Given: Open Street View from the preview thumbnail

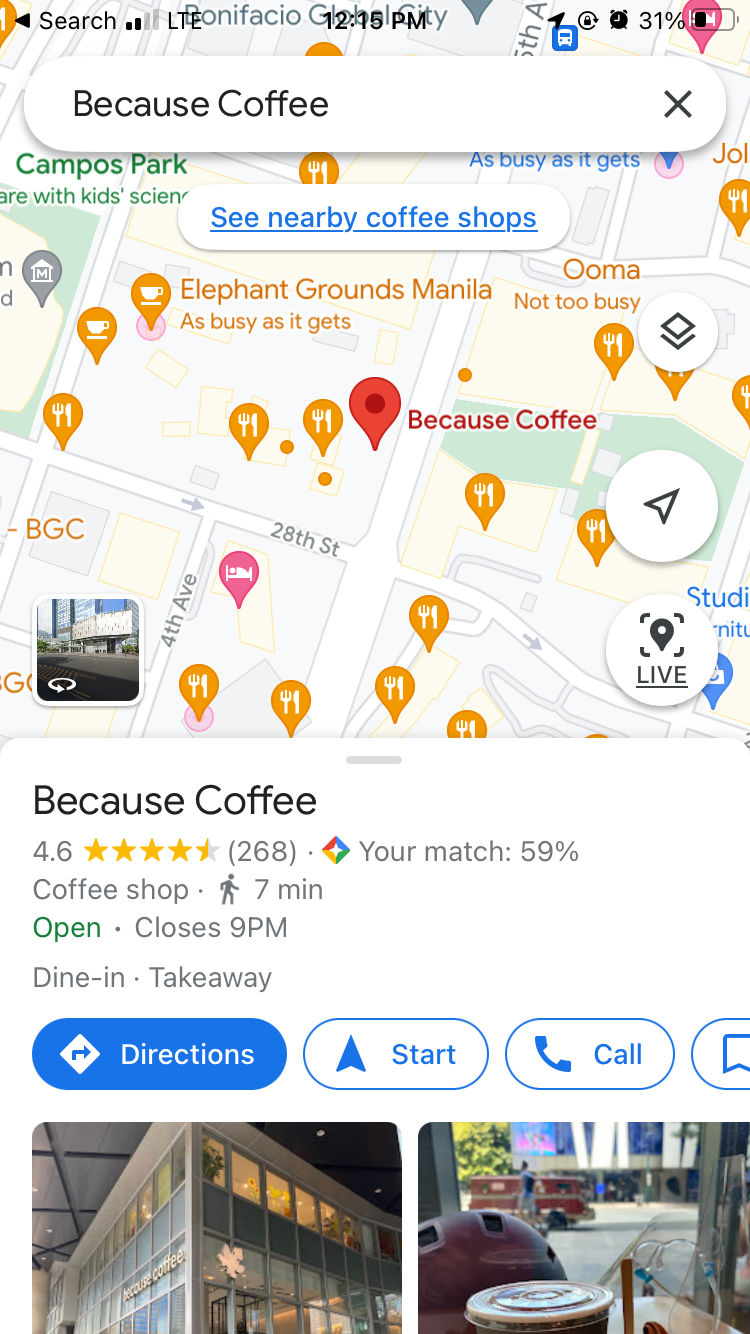Looking at the screenshot, I should [x=88, y=649].
